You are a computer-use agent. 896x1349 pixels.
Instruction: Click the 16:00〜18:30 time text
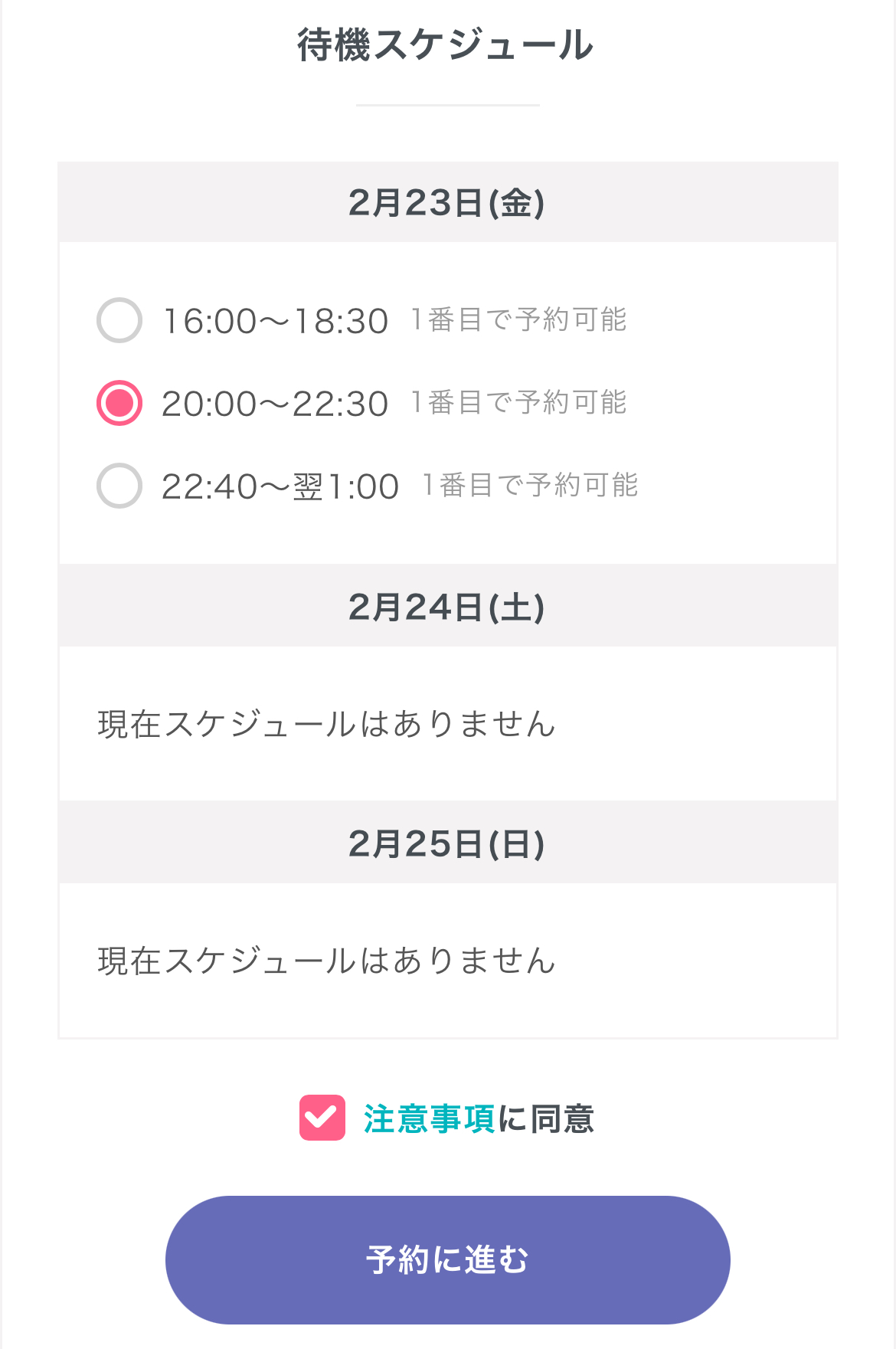(276, 322)
